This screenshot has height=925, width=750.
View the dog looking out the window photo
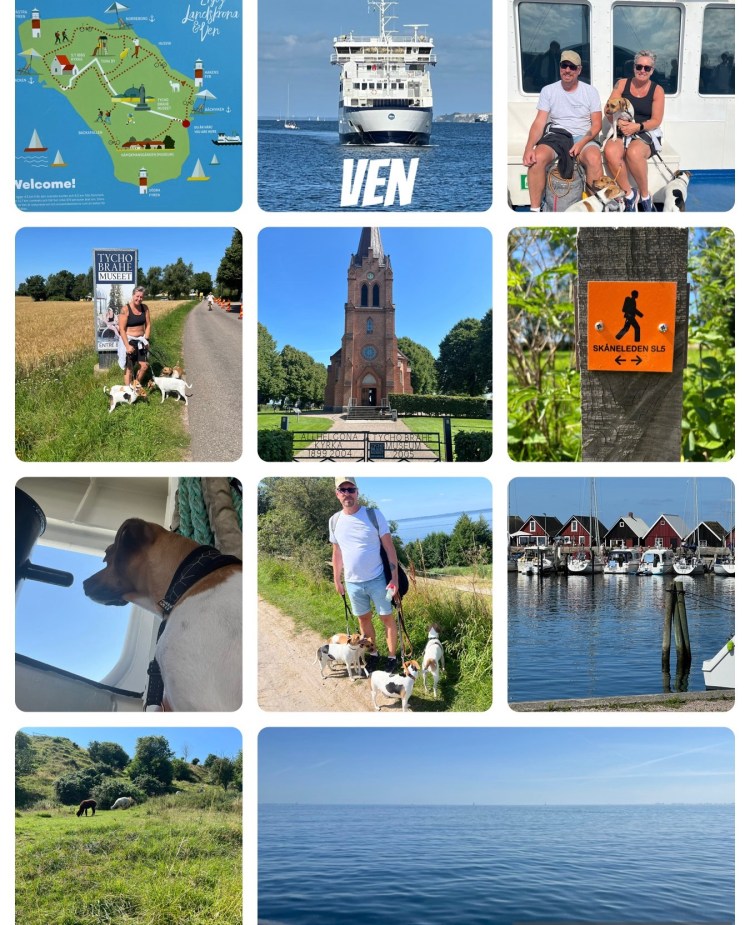[x=128, y=593]
